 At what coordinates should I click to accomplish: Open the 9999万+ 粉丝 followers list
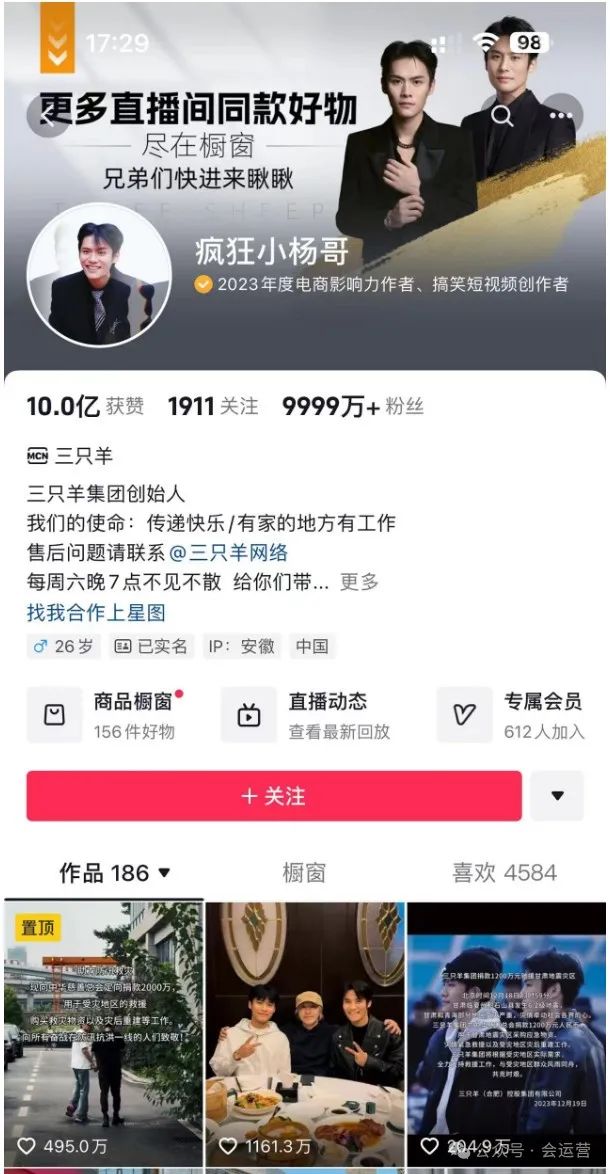352,406
